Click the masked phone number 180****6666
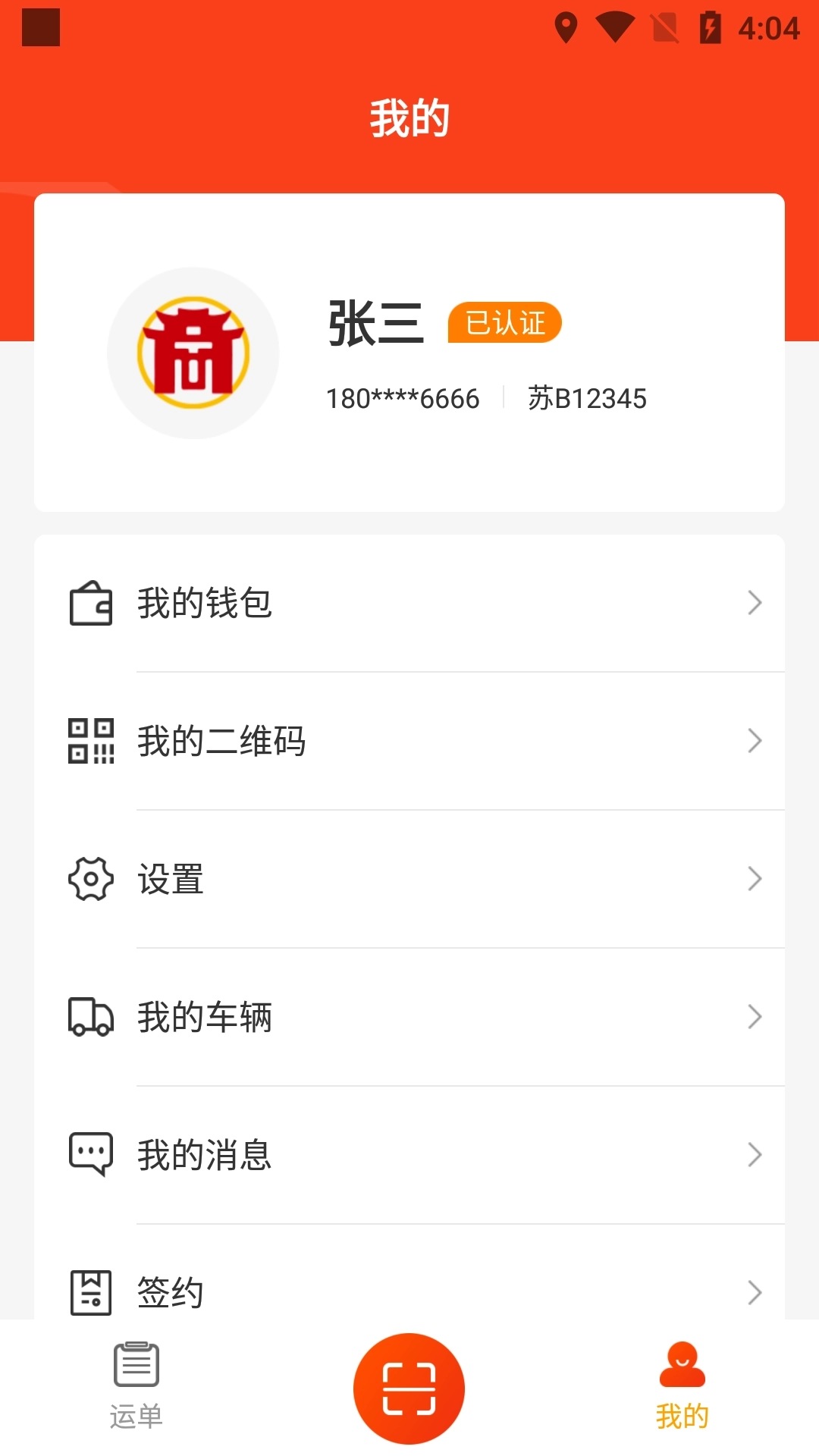Screen dimensions: 819x1456 click(403, 397)
